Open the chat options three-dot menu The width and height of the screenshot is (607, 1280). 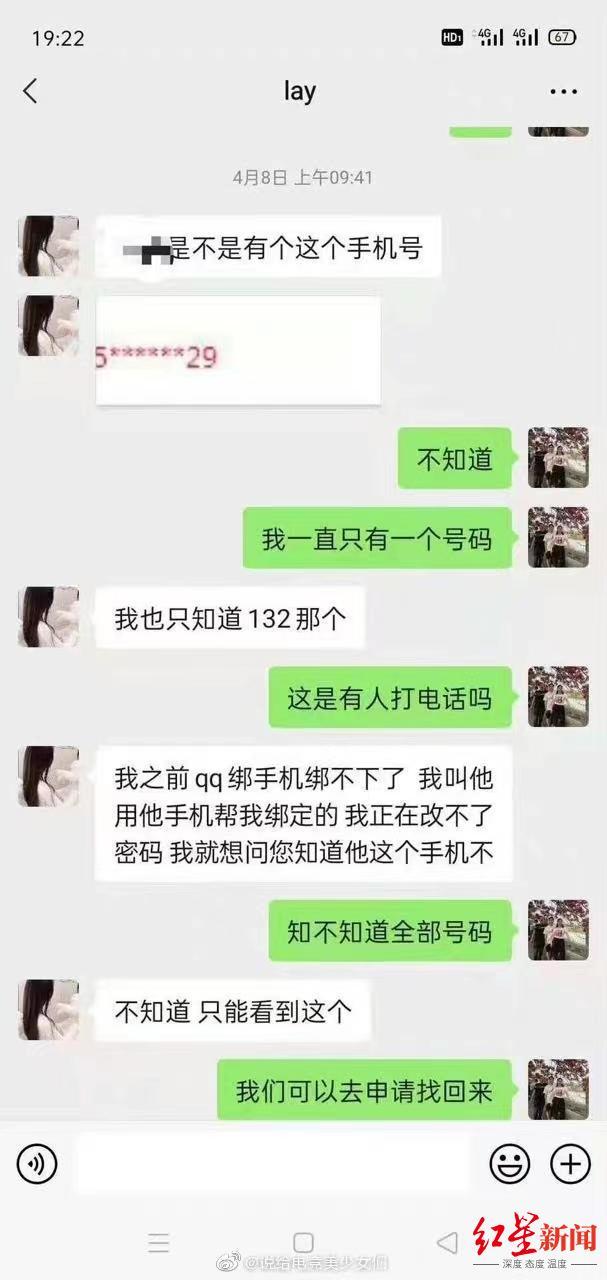point(564,92)
